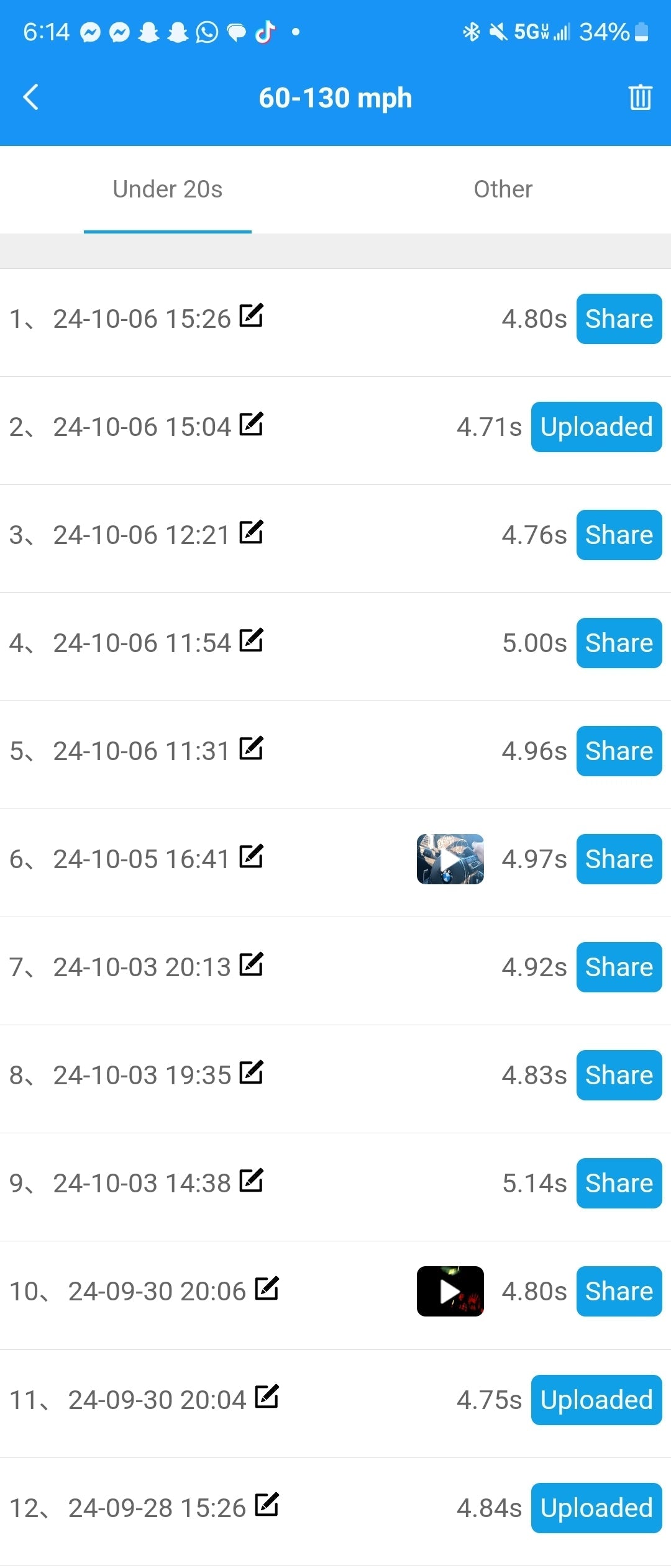Screen dimensions: 671x1568
Task: Go back from the 60-130 mph screen
Action: (x=31, y=97)
